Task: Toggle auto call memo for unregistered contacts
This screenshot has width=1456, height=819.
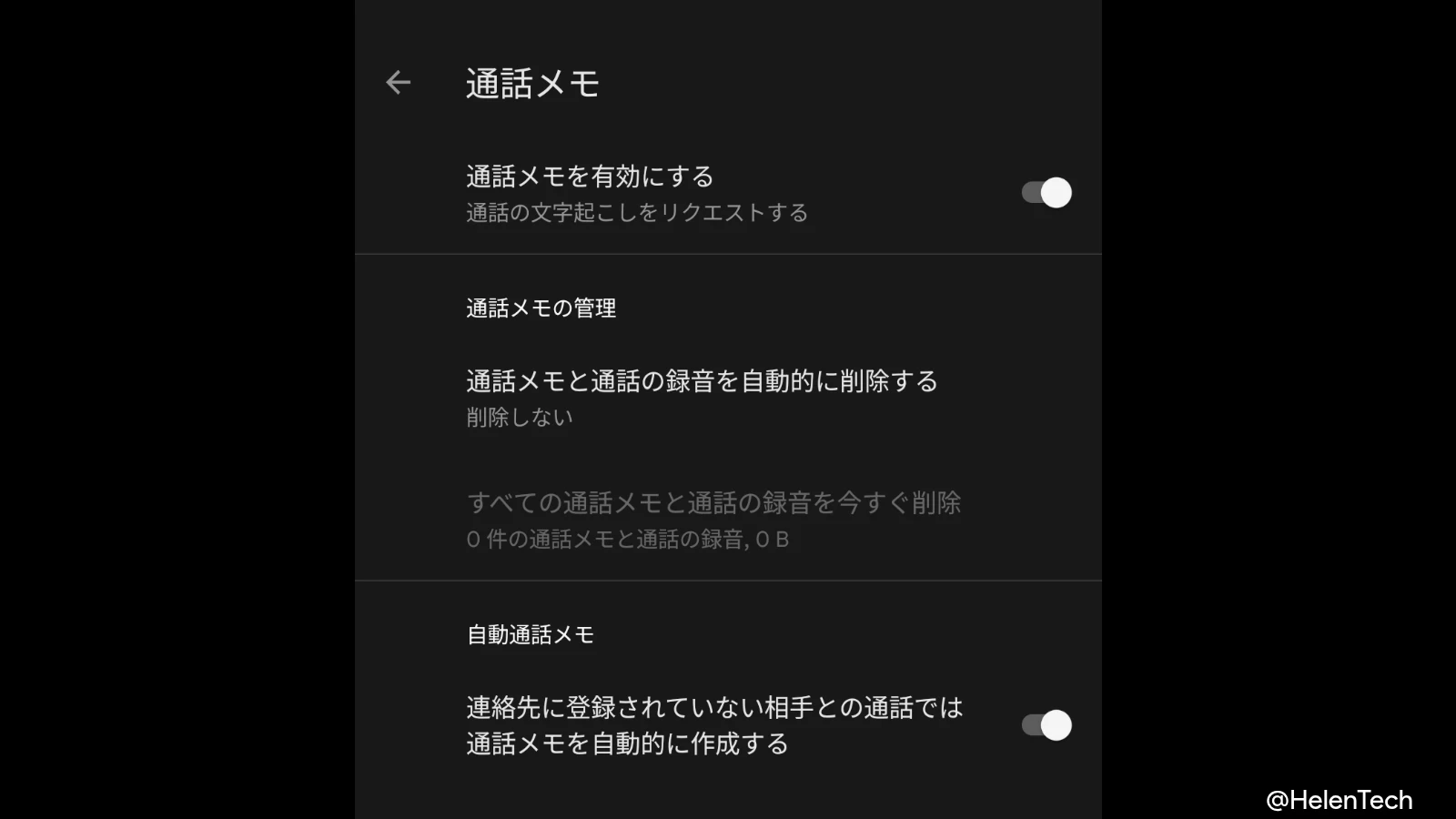Action: click(1046, 725)
